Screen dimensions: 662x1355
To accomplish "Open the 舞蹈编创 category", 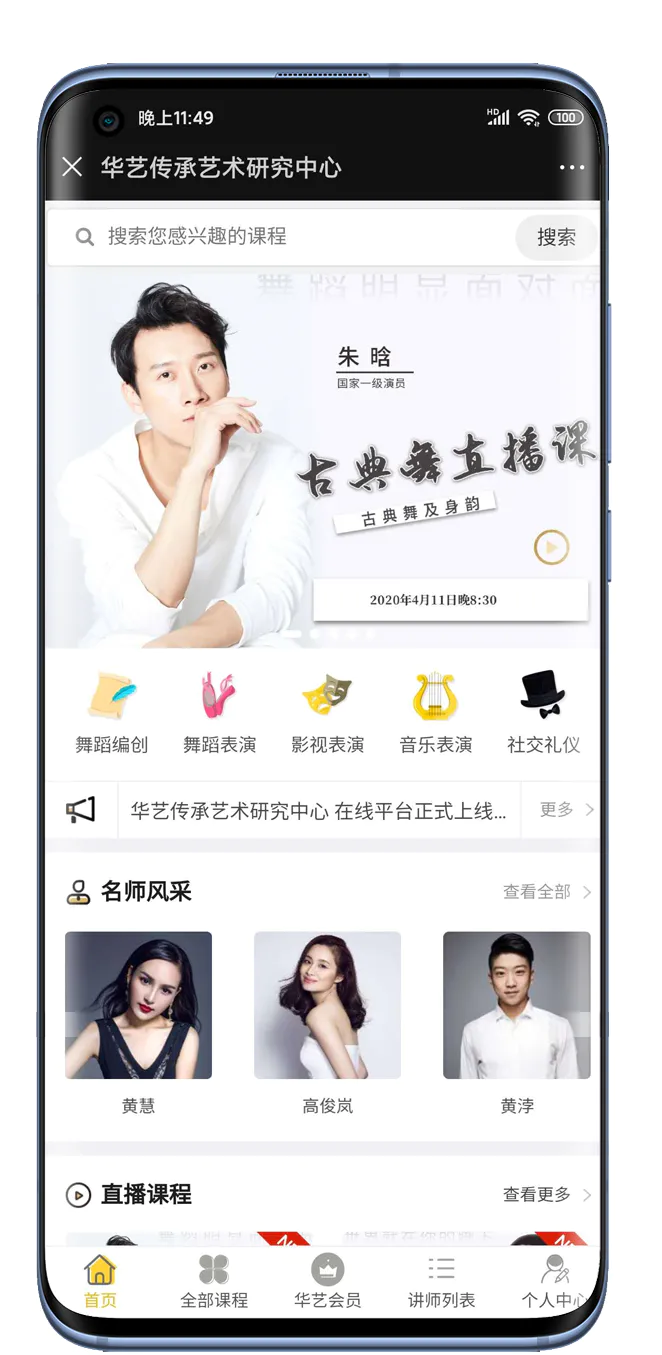I will pos(111,712).
